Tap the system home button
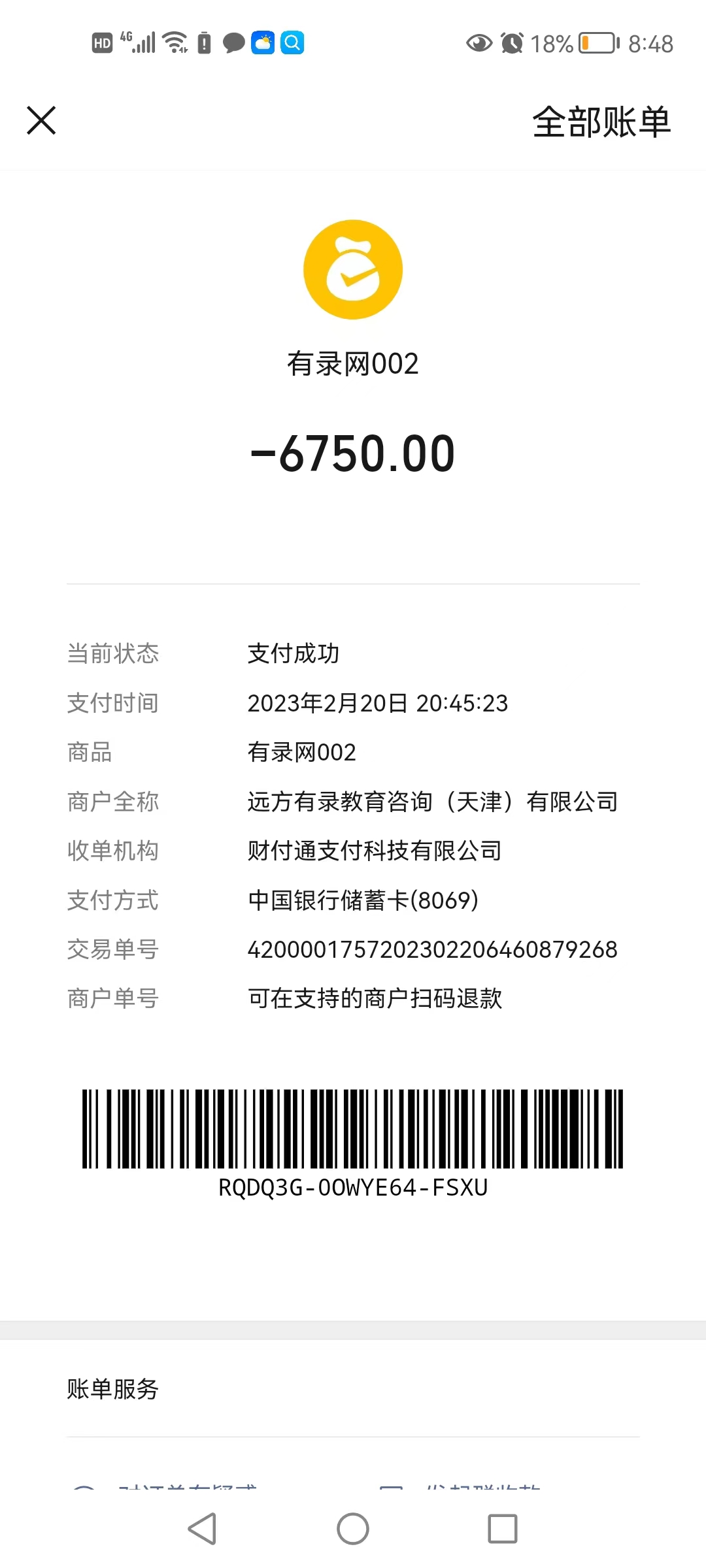This screenshot has height=1568, width=706. [353, 1529]
